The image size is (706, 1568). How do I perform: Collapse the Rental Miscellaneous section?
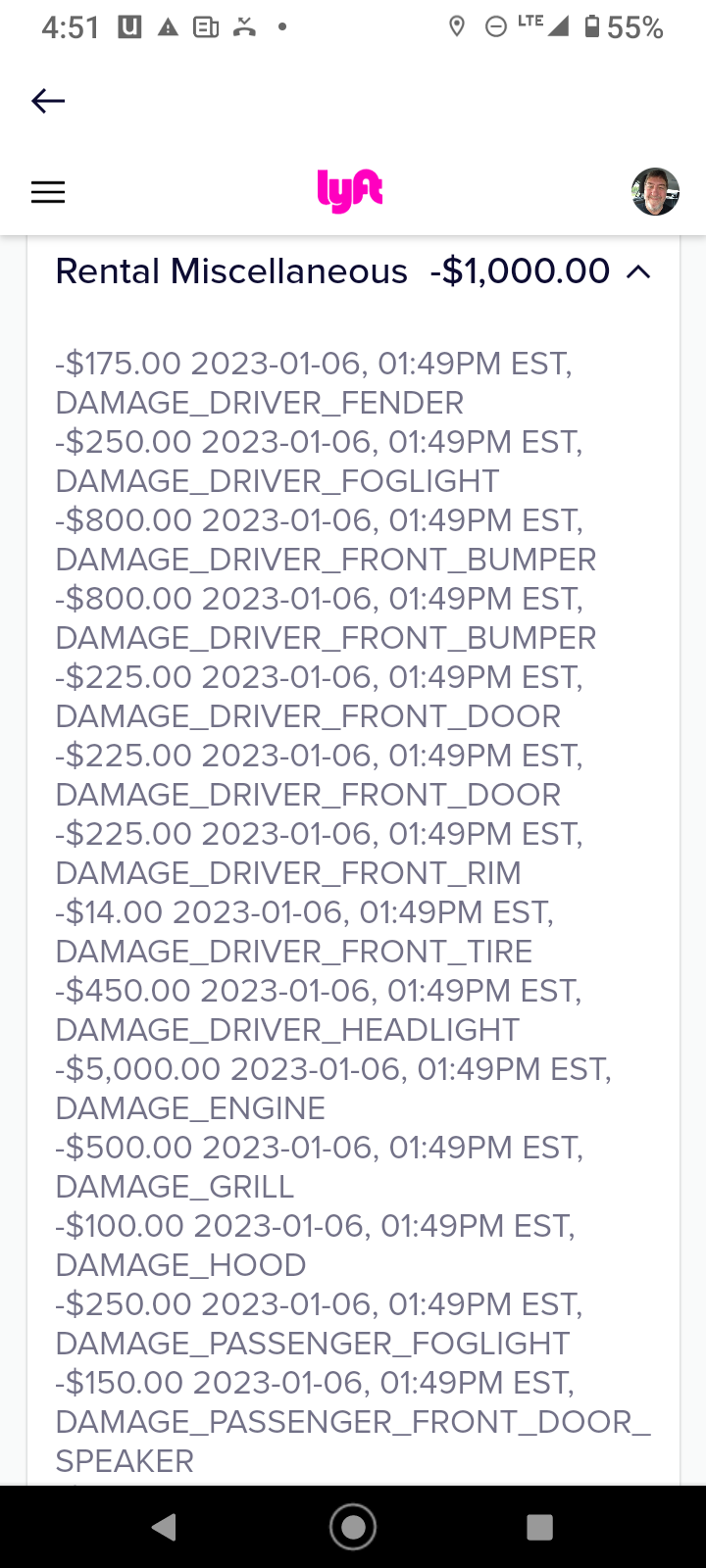638,271
